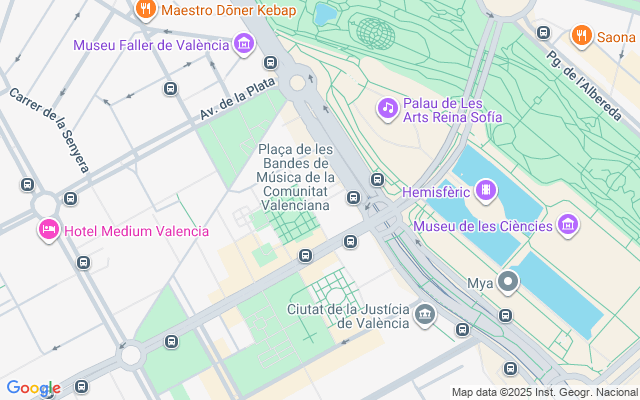Open Hotel Medium Valencia pin
Viewport: 640px width, 400px height.
pyautogui.click(x=48, y=230)
